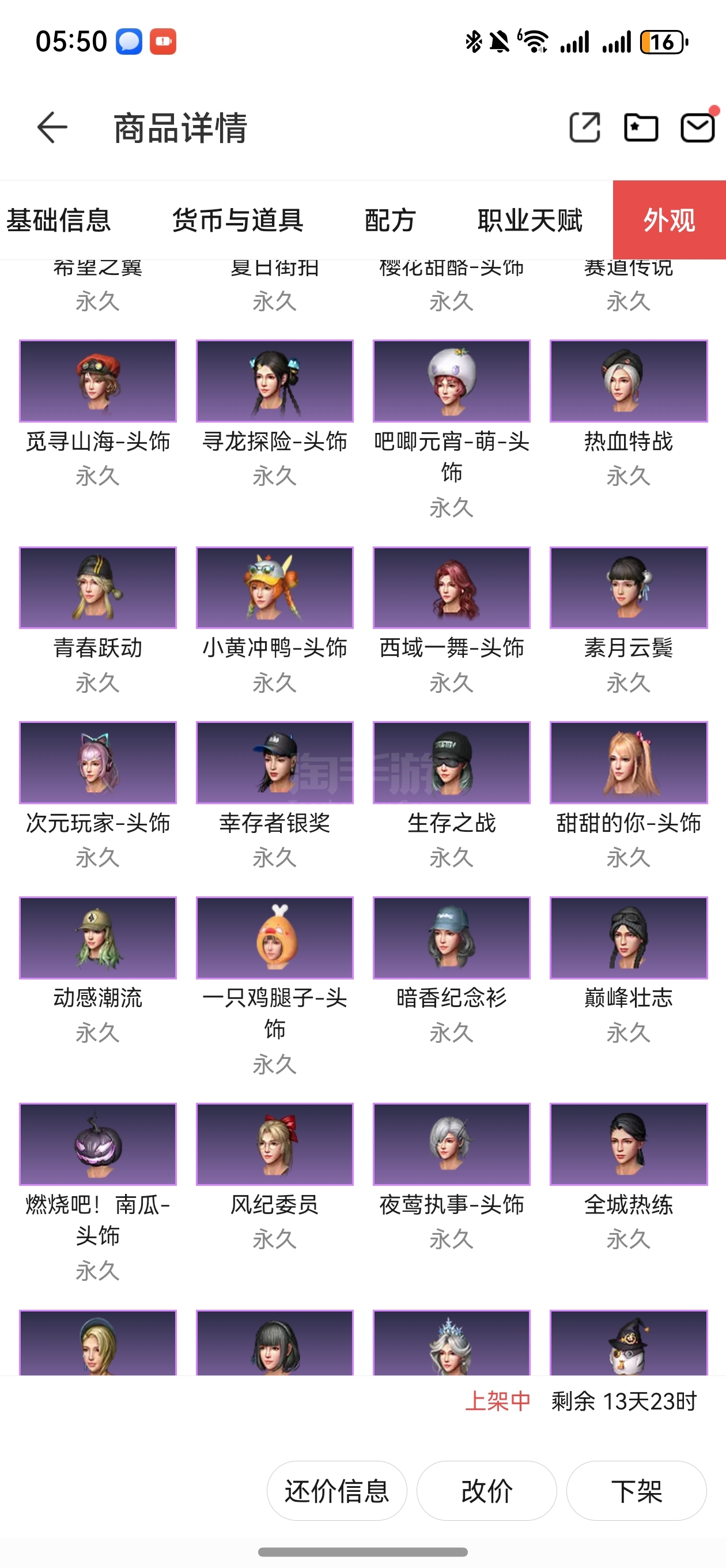Image resolution: width=726 pixels, height=1568 pixels.
Task: View the 小黄冲鸭-头饰 item
Action: 274,588
